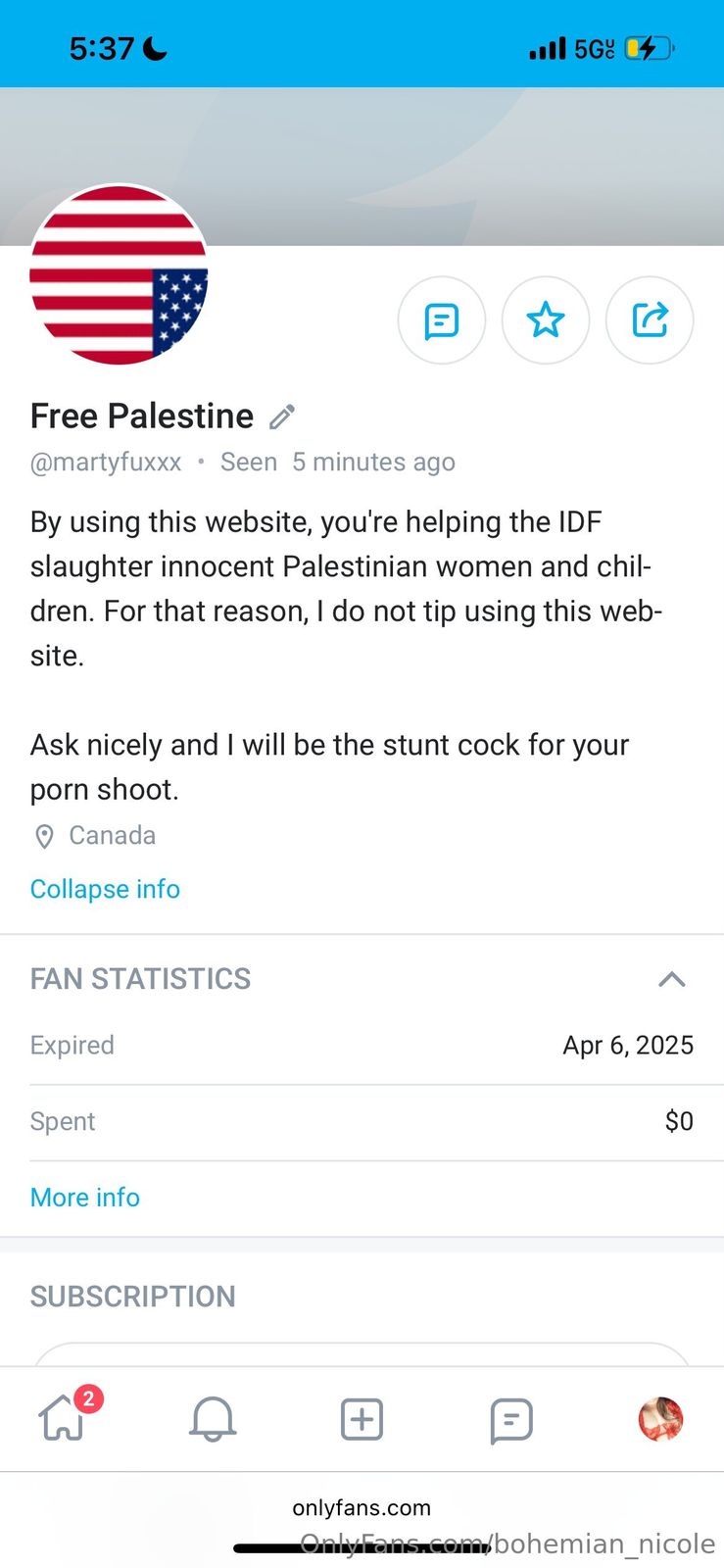
Task: Open my profile avatar in the bottom bar
Action: (660, 1419)
